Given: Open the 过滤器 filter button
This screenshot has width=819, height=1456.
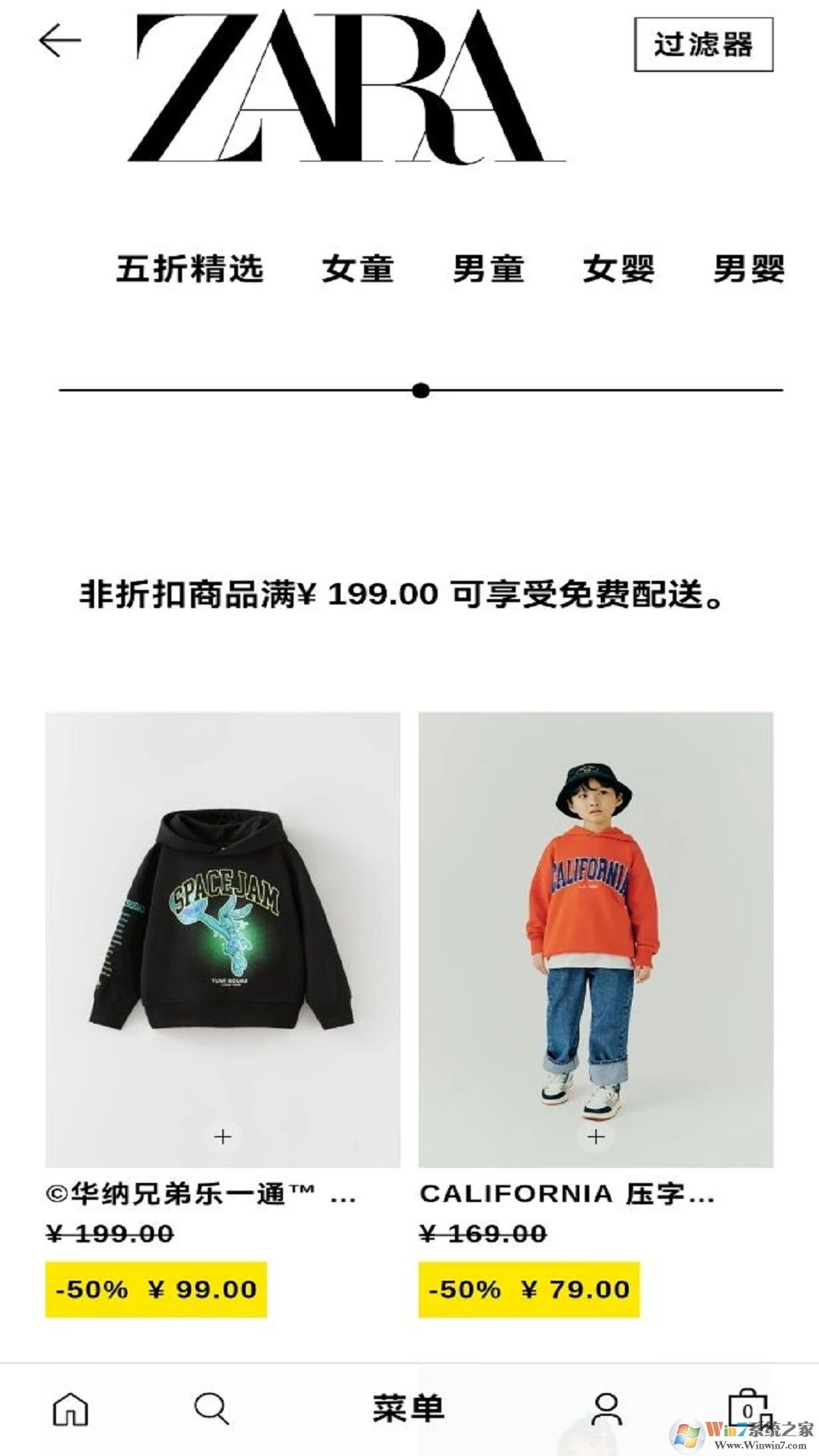Looking at the screenshot, I should (703, 45).
